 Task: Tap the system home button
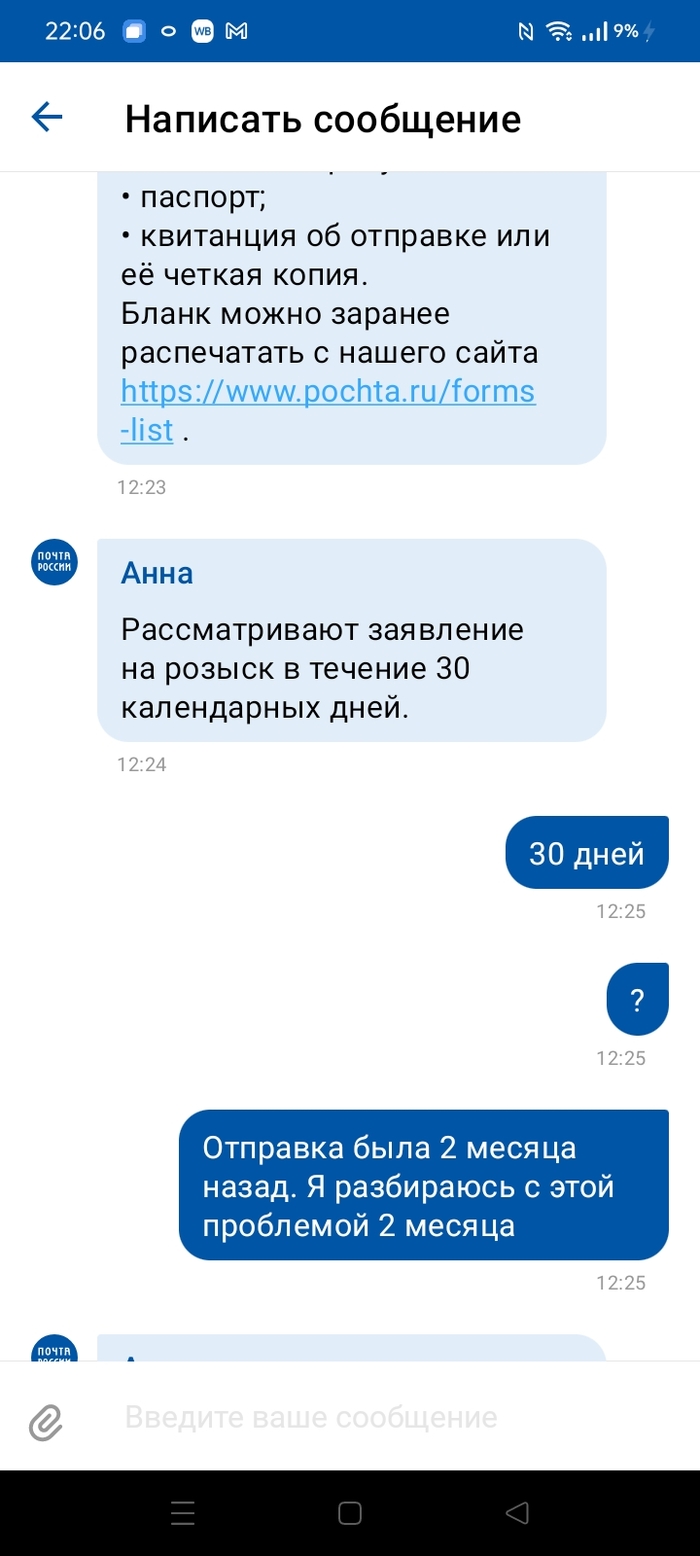(x=349, y=1513)
